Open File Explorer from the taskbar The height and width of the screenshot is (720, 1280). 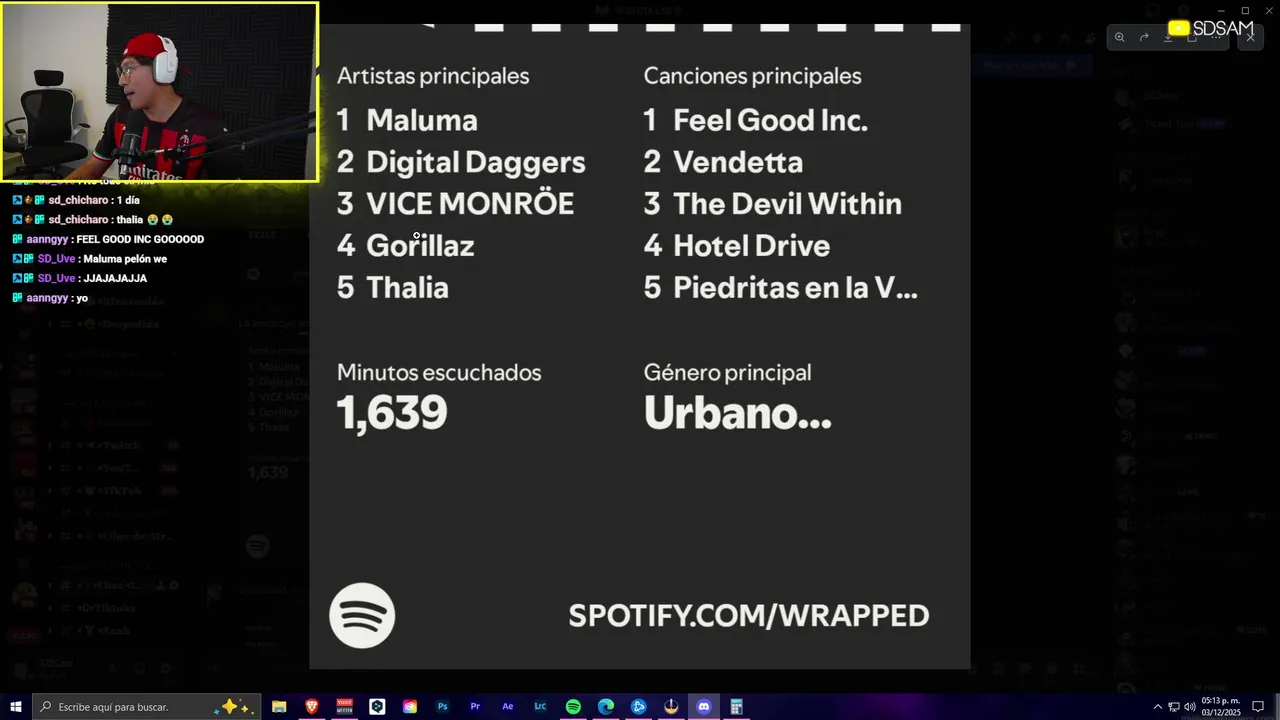[279, 707]
